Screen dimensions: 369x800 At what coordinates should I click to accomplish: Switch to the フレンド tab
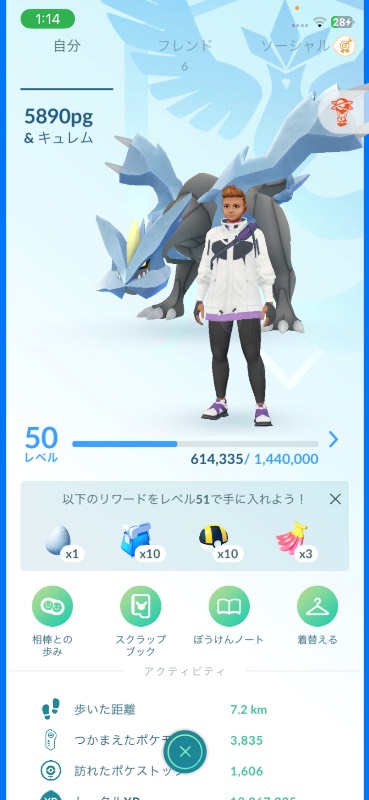[x=184, y=52]
